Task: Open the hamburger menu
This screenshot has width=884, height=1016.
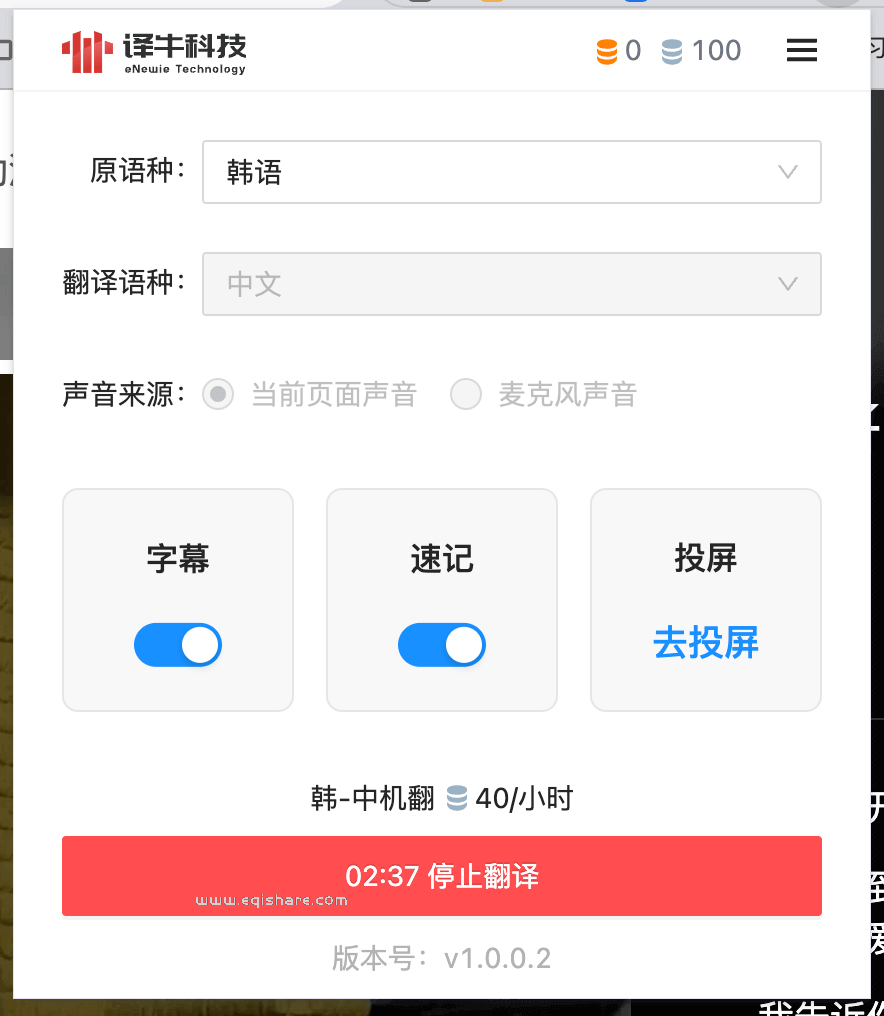Action: click(x=802, y=50)
